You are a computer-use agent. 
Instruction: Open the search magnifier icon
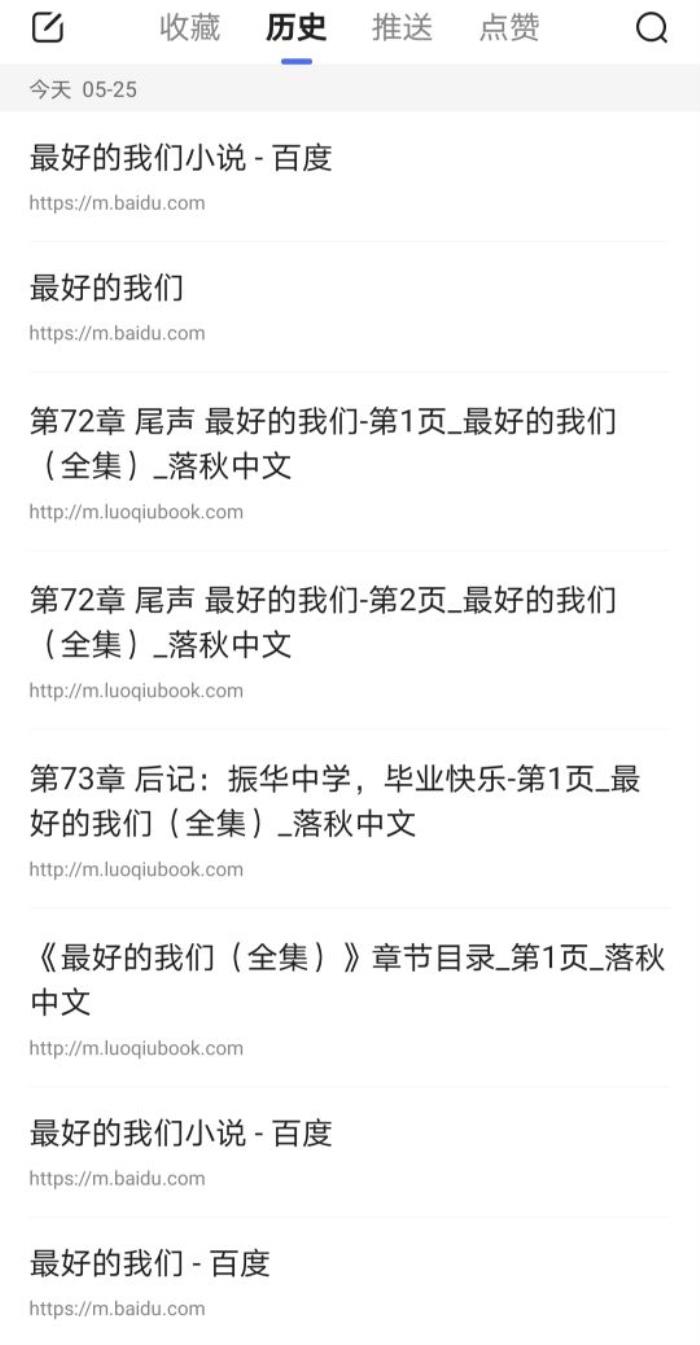point(651,29)
